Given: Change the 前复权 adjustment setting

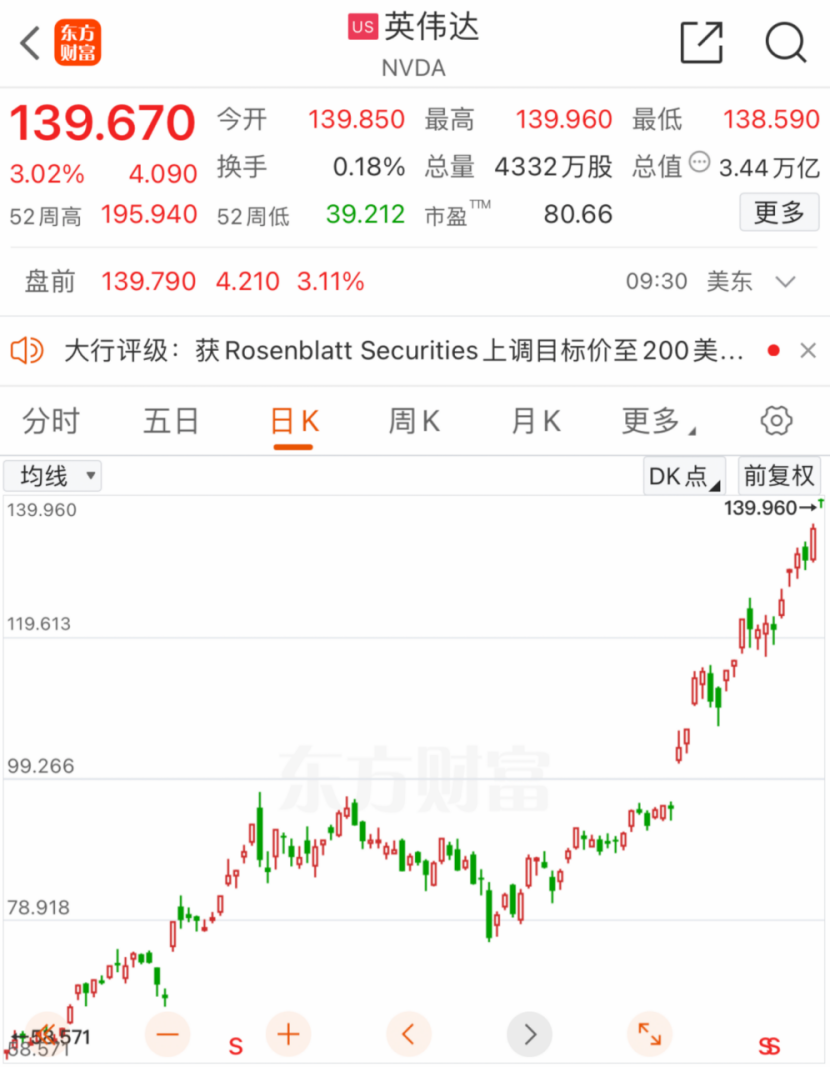Looking at the screenshot, I should [x=781, y=476].
